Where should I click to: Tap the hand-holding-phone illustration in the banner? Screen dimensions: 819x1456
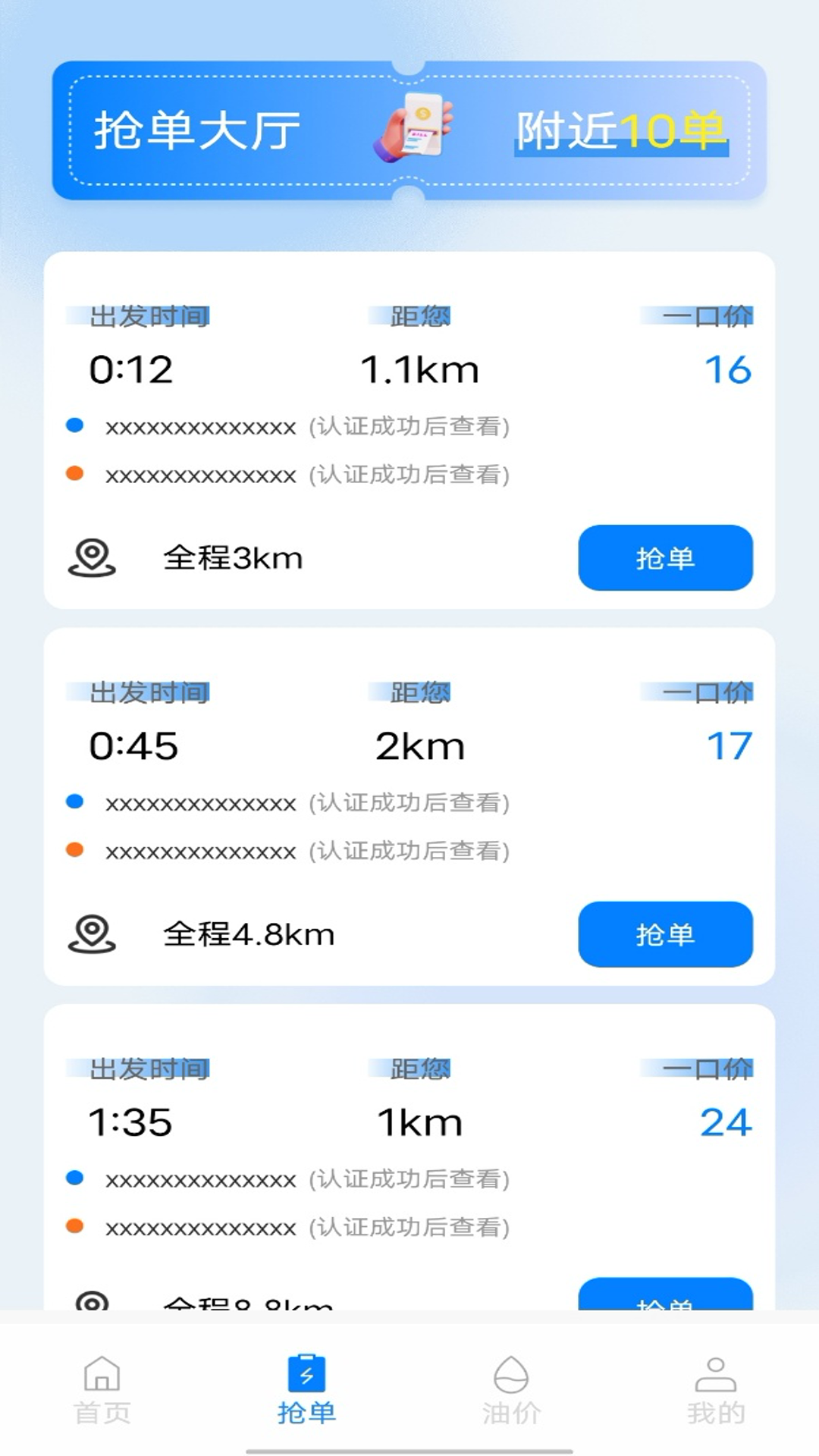click(417, 127)
